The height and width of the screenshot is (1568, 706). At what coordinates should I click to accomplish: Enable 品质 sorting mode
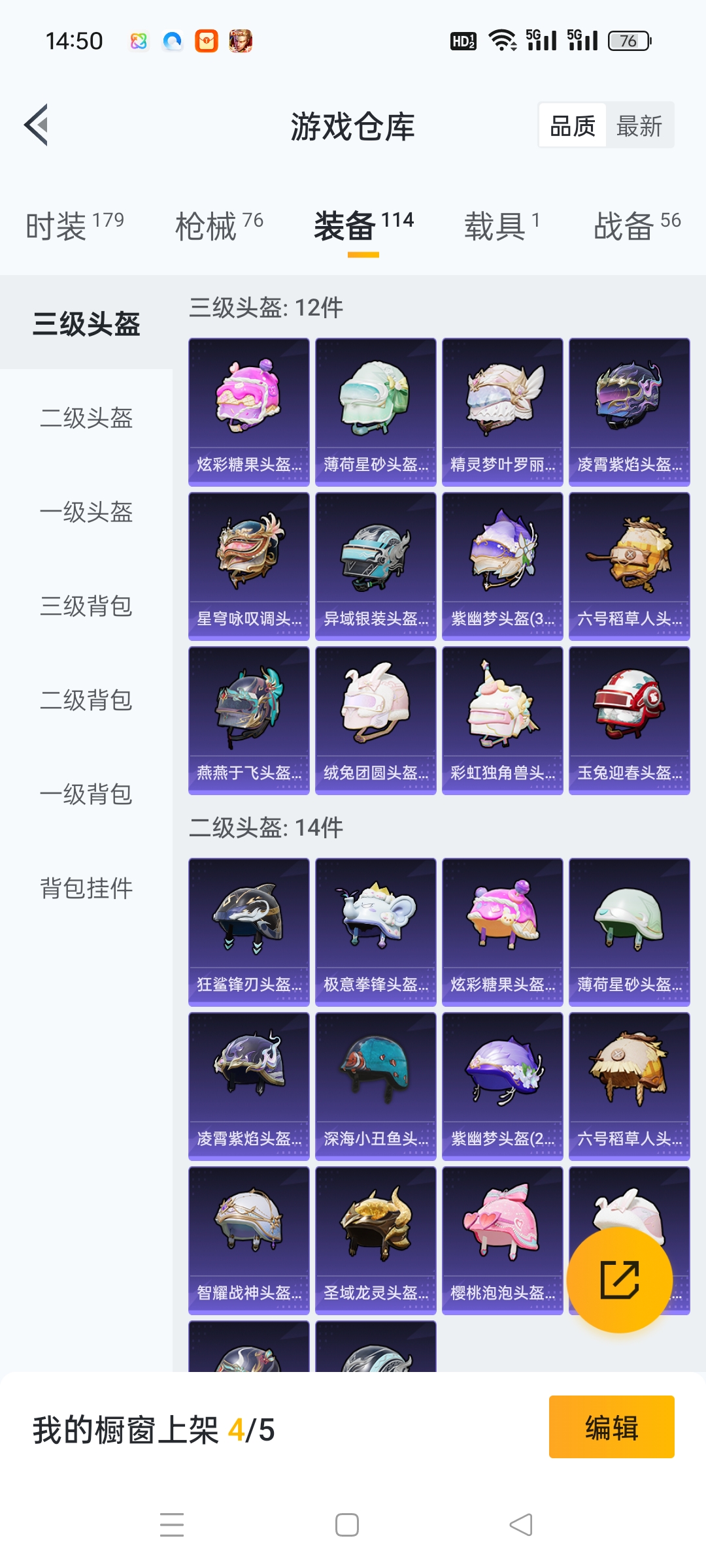point(571,125)
